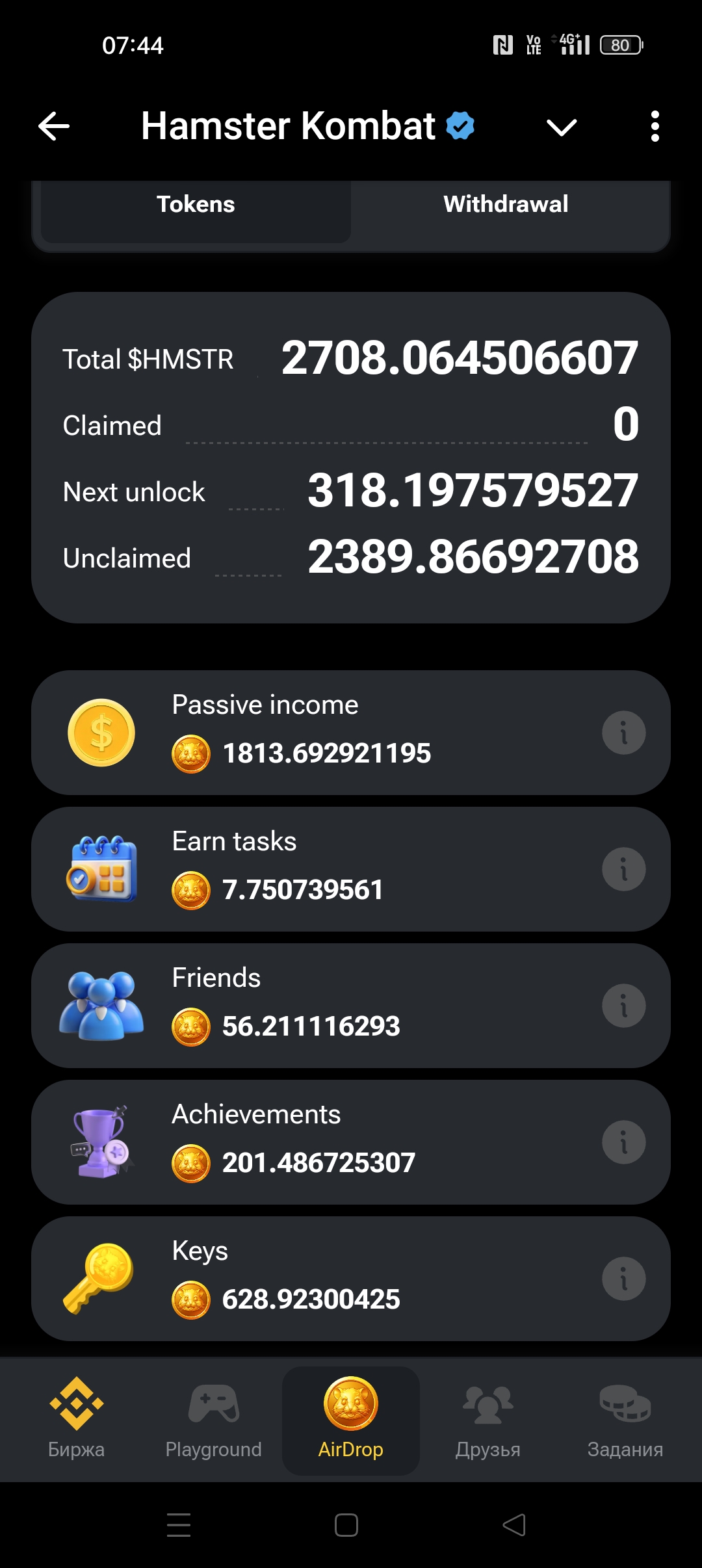Viewport: 702px width, 1568px height.
Task: Show info about Achievements
Action: point(623,1143)
